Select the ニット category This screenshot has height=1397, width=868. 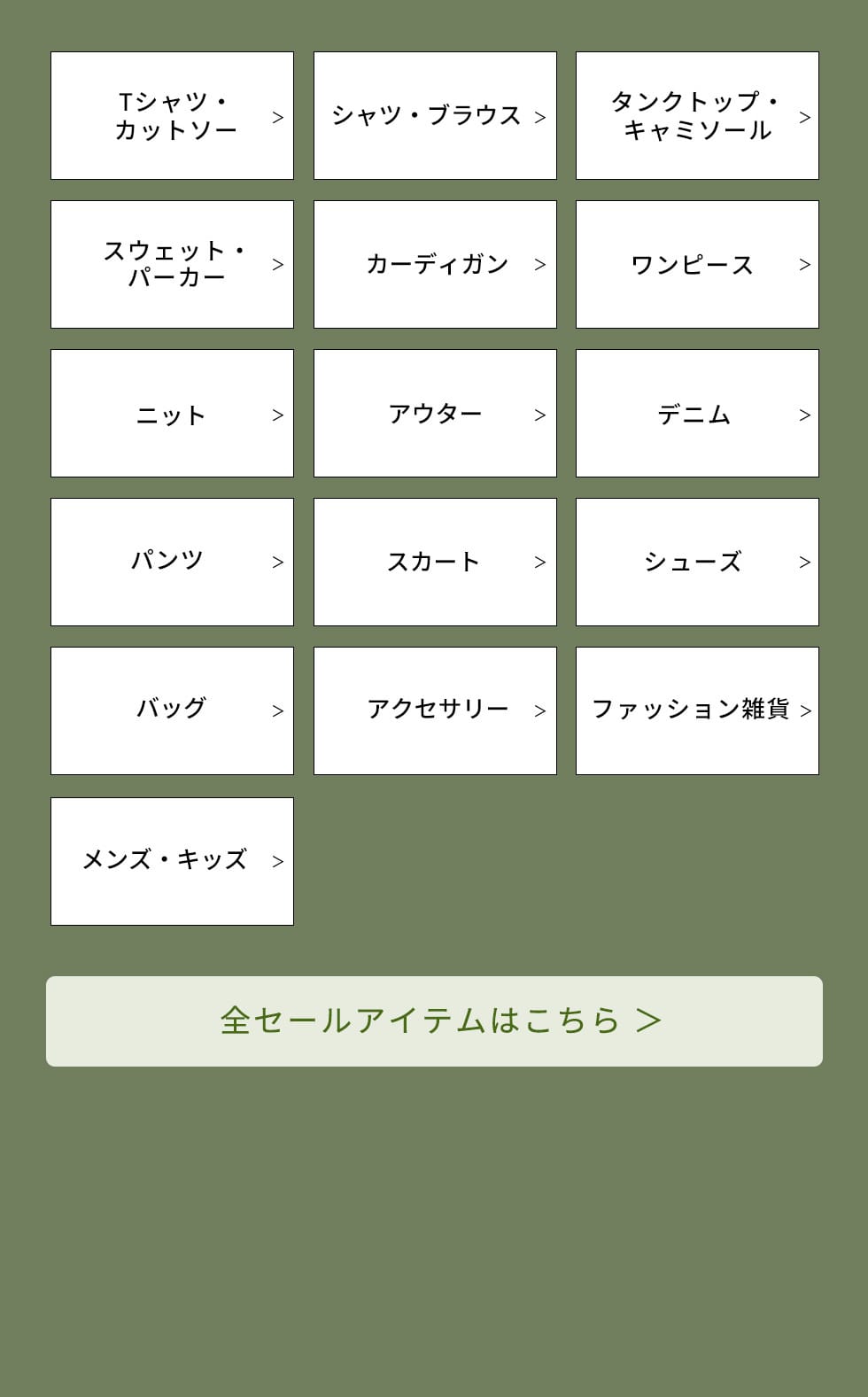[x=172, y=414]
